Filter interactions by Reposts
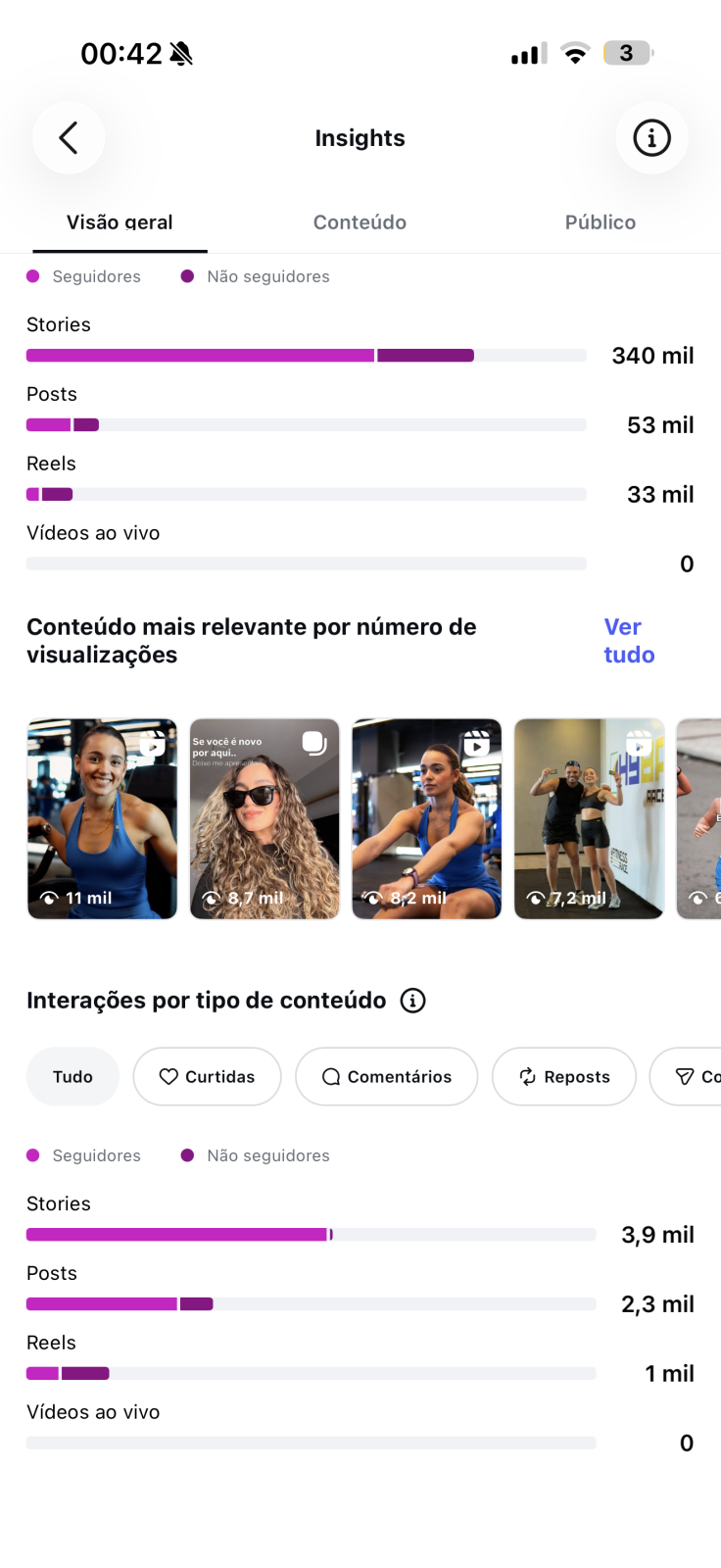The image size is (721, 1568). pyautogui.click(x=564, y=1077)
